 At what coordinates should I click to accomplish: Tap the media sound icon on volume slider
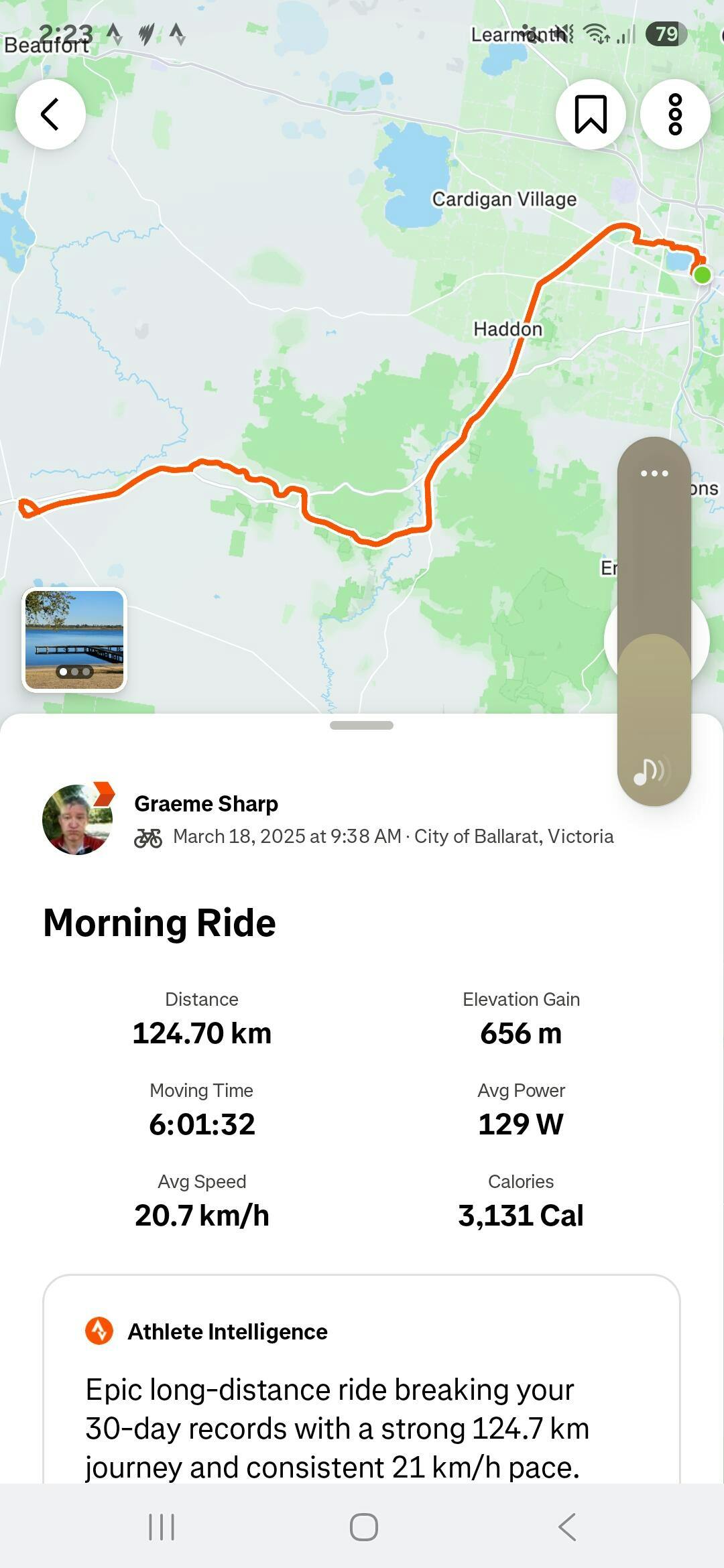click(x=649, y=771)
